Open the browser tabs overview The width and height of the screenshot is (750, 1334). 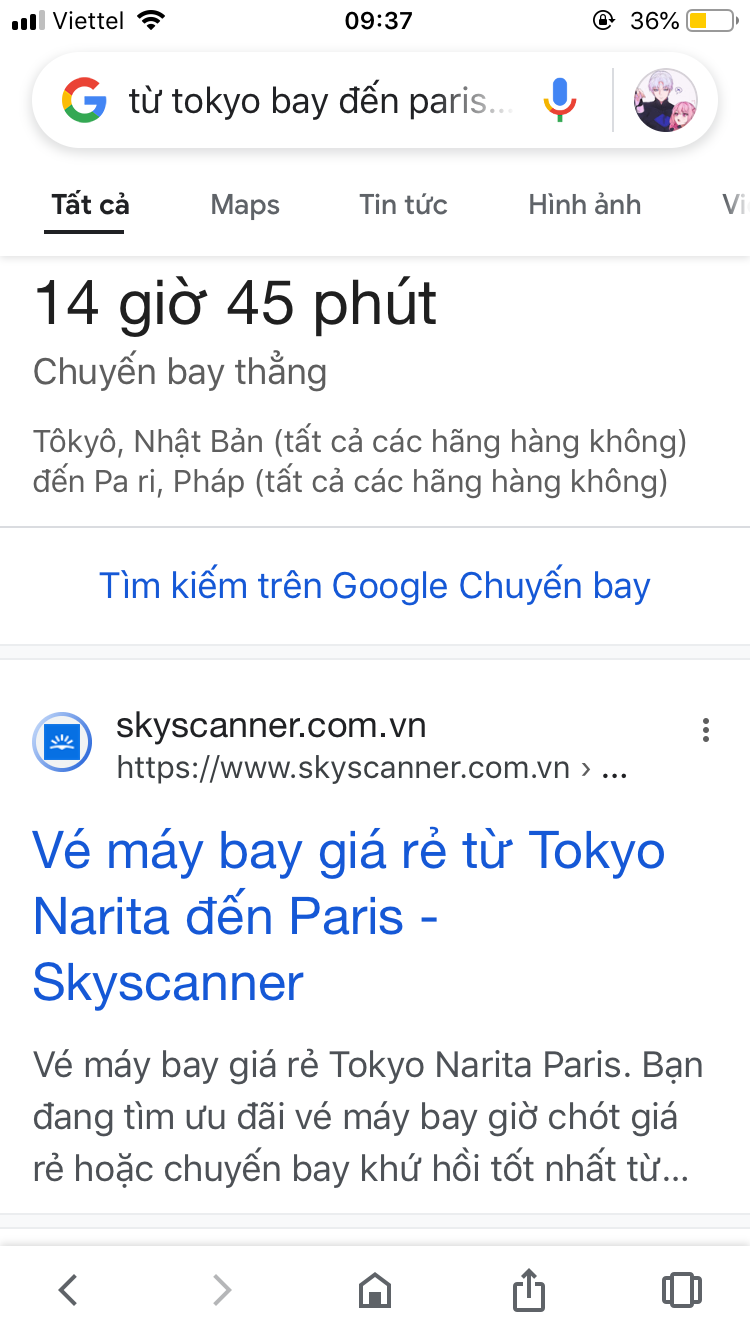[681, 1290]
